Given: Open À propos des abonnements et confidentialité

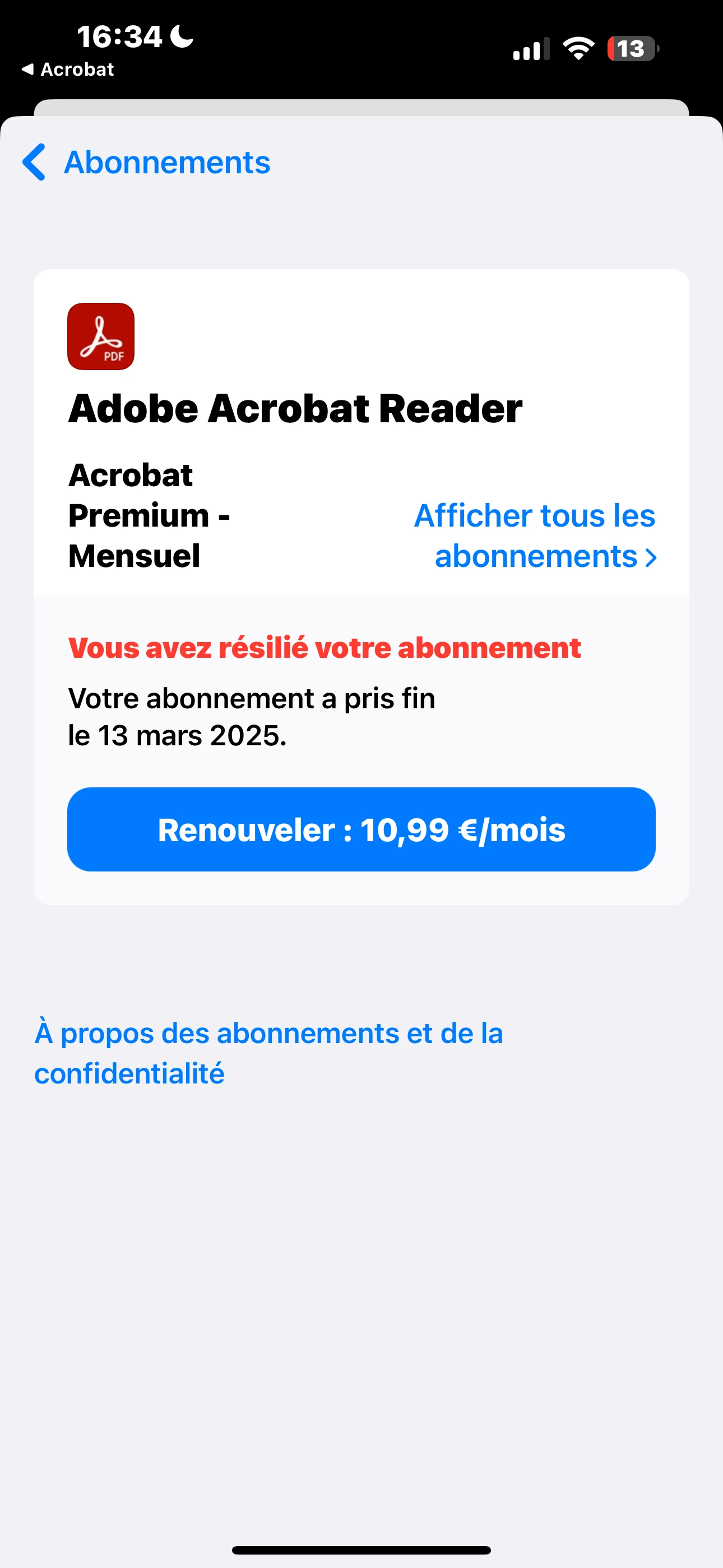Looking at the screenshot, I should coord(268,1053).
